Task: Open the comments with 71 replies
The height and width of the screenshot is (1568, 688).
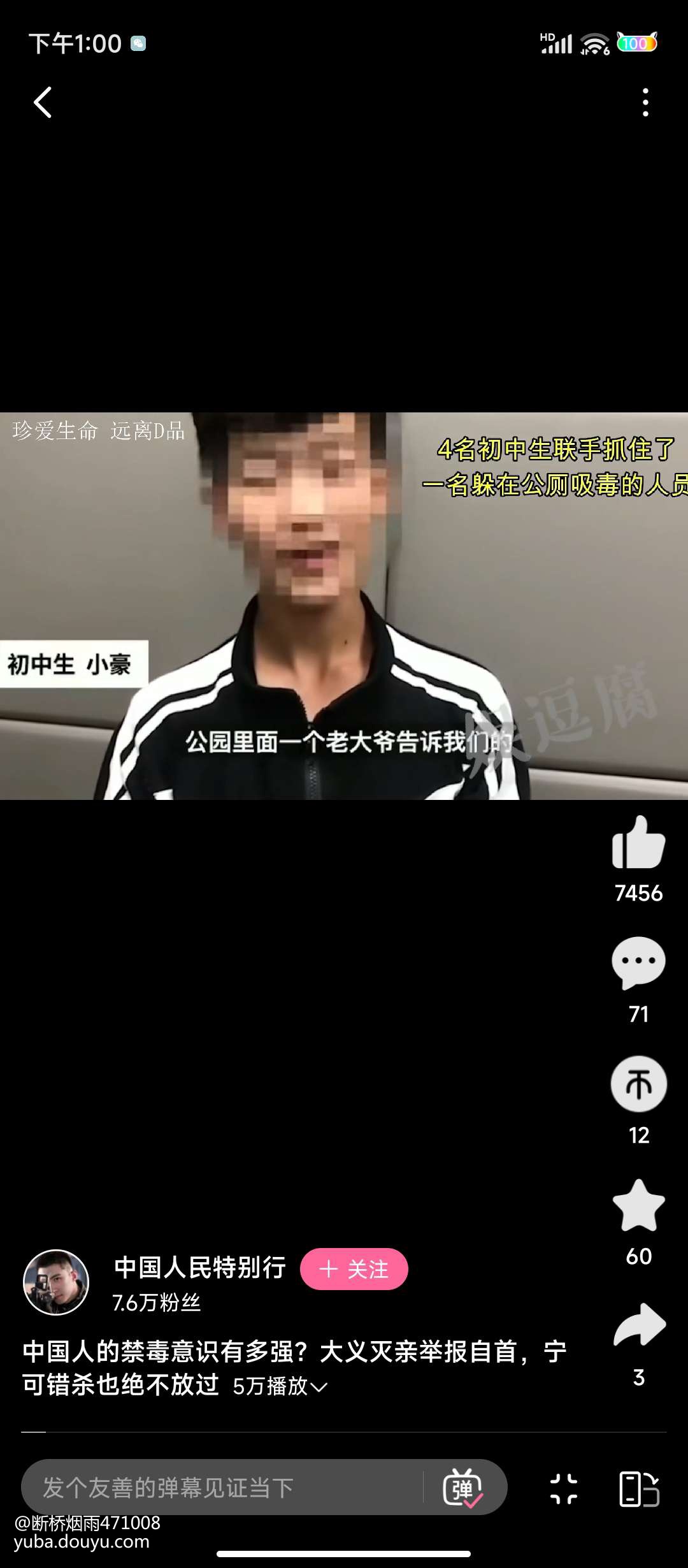Action: pyautogui.click(x=638, y=962)
